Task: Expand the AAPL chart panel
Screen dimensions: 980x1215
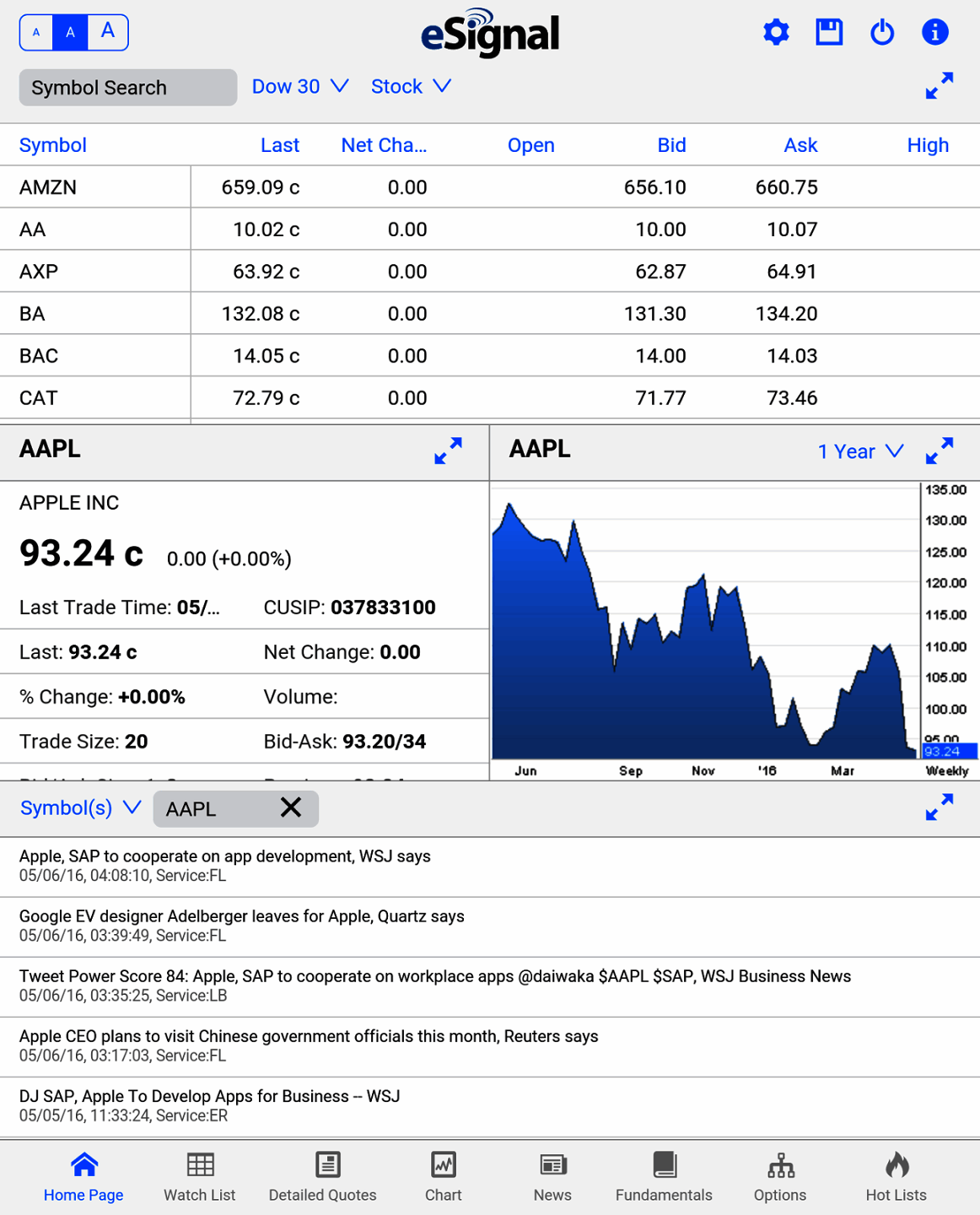Action: (x=939, y=451)
